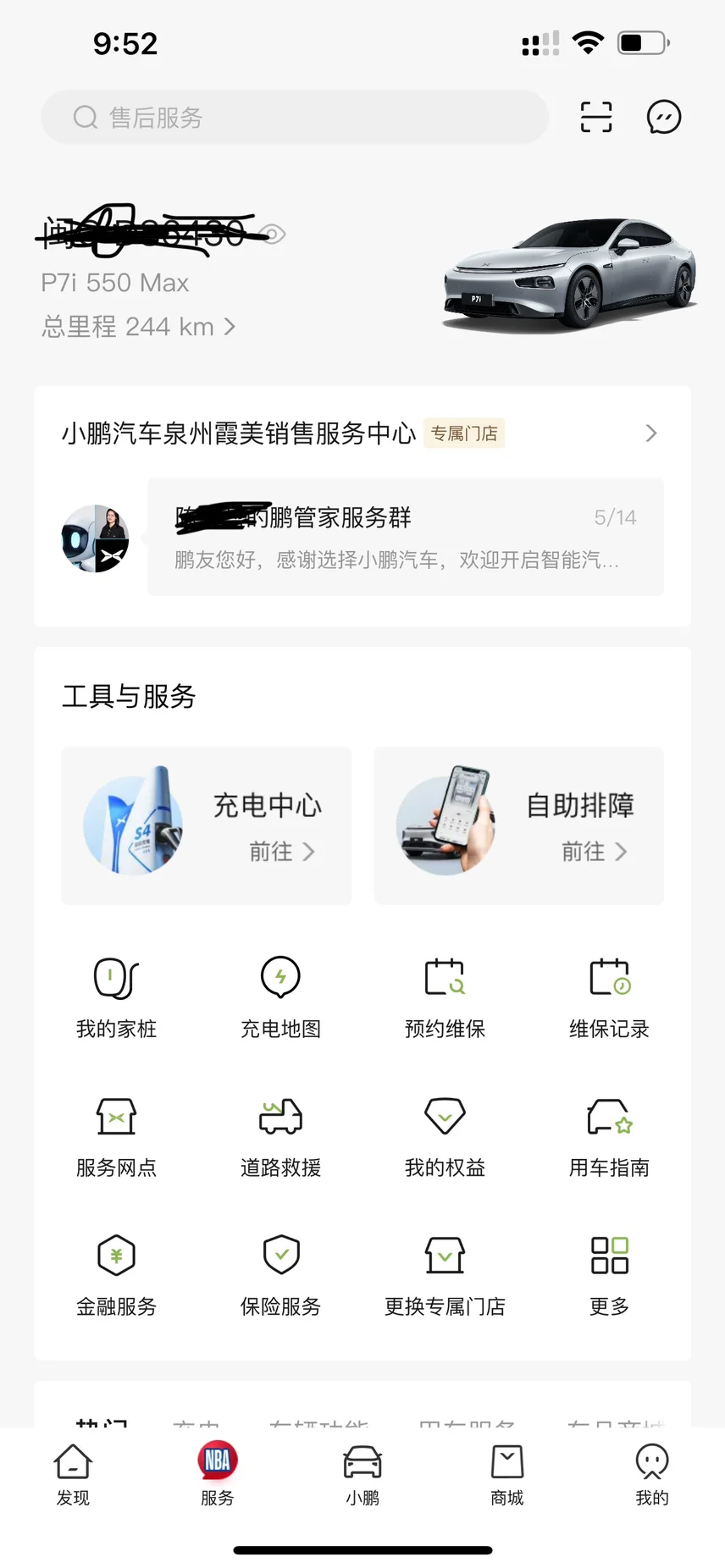The image size is (725, 1568).
Task: Open 道路救援
Action: click(x=281, y=1136)
